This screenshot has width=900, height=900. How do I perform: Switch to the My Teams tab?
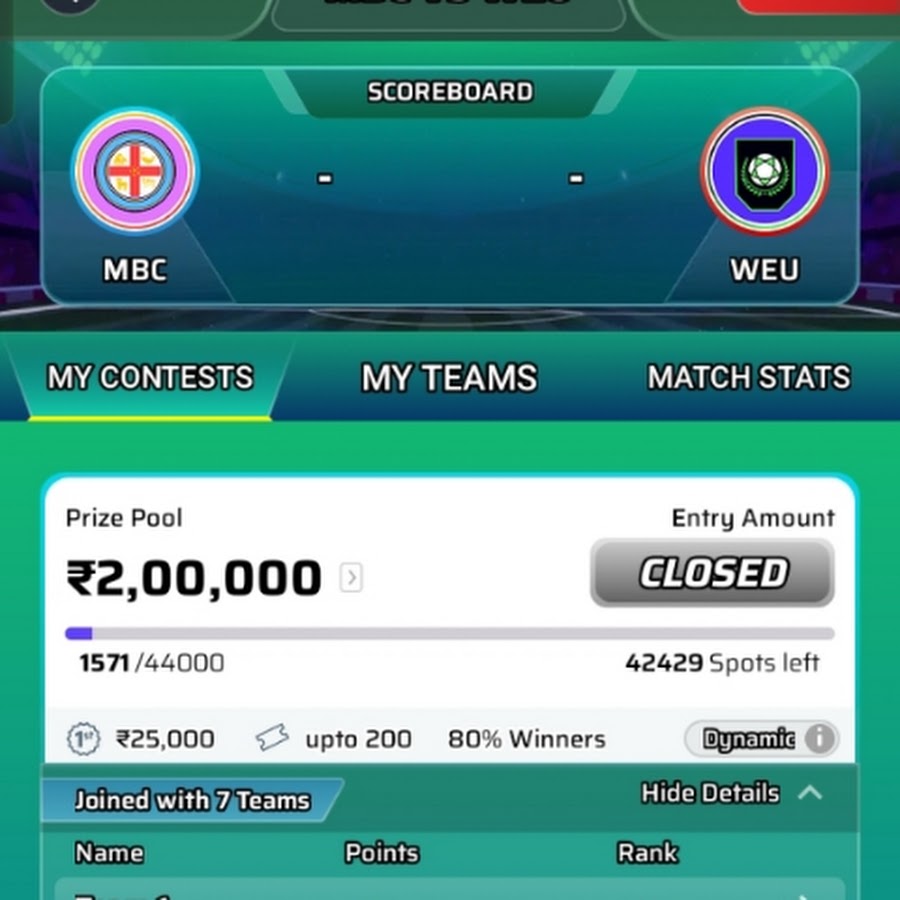pos(449,378)
